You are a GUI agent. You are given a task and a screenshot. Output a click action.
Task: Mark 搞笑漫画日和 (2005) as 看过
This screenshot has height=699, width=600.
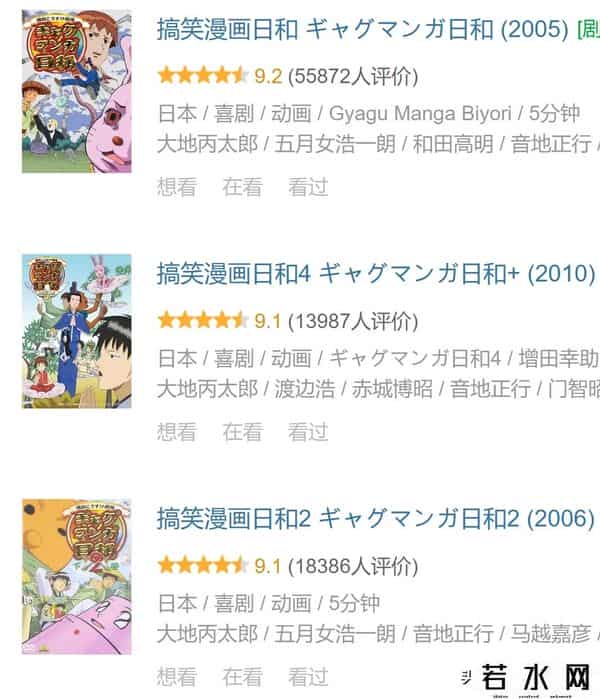pyautogui.click(x=308, y=186)
